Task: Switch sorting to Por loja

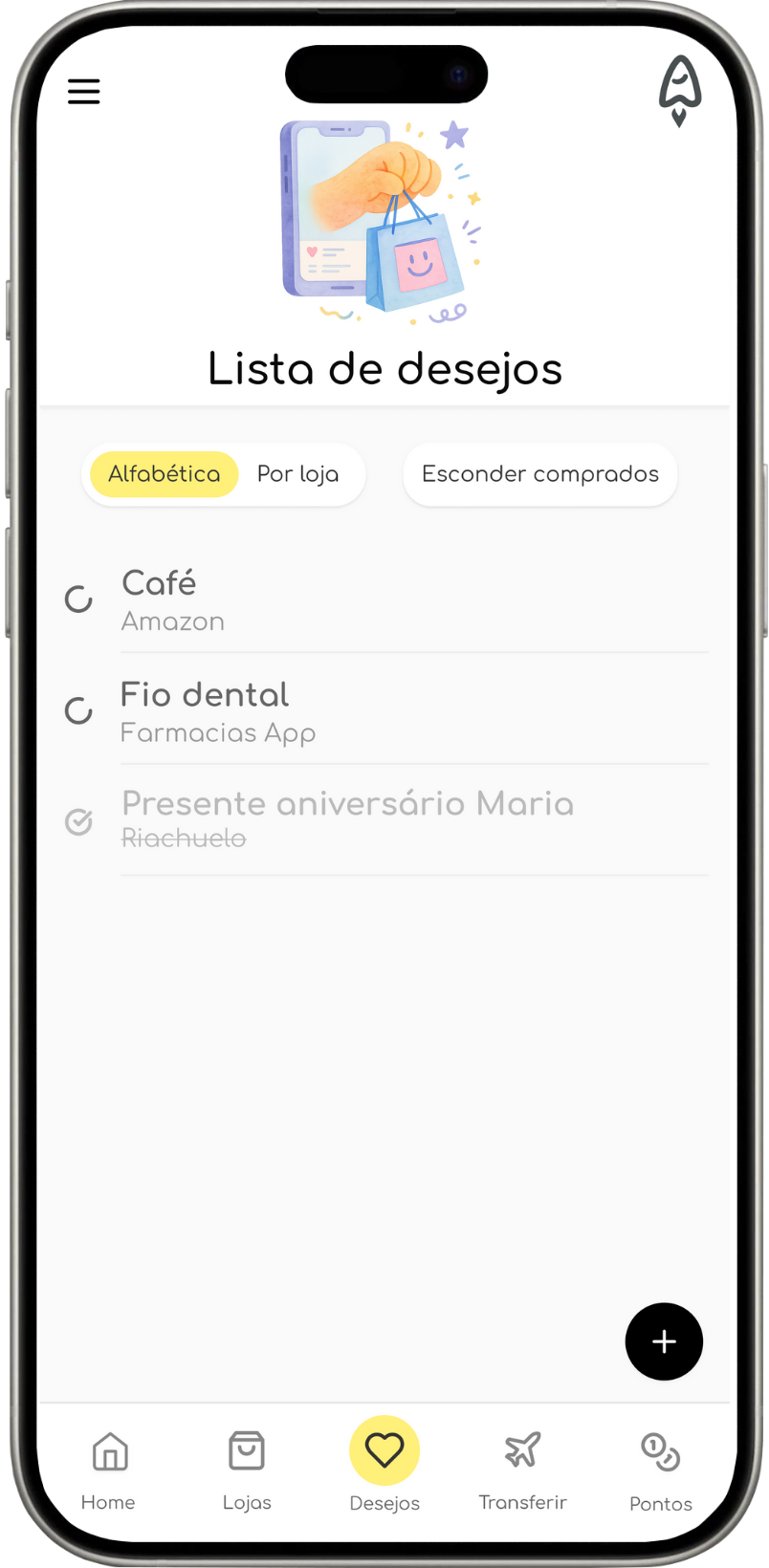Action: click(297, 474)
